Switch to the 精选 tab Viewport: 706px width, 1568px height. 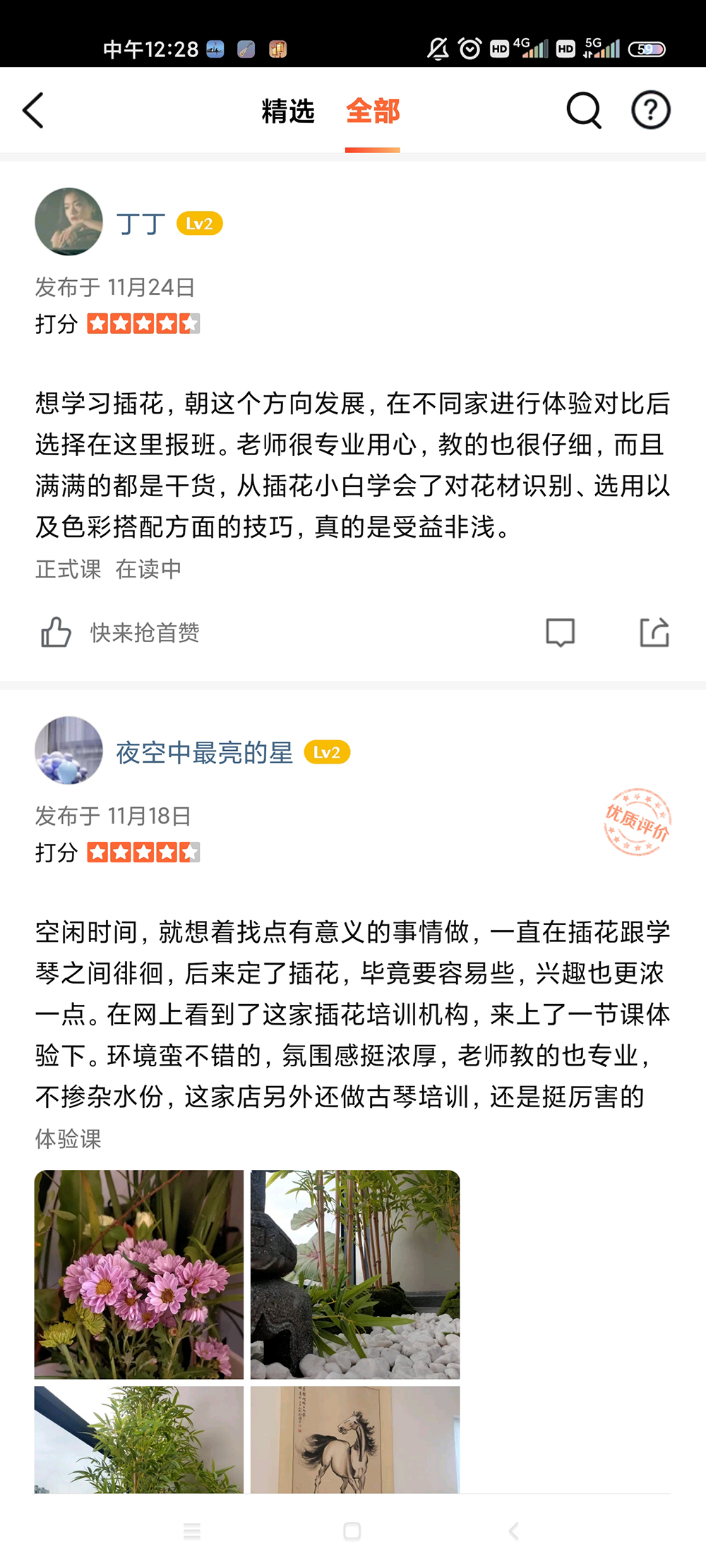[x=288, y=111]
